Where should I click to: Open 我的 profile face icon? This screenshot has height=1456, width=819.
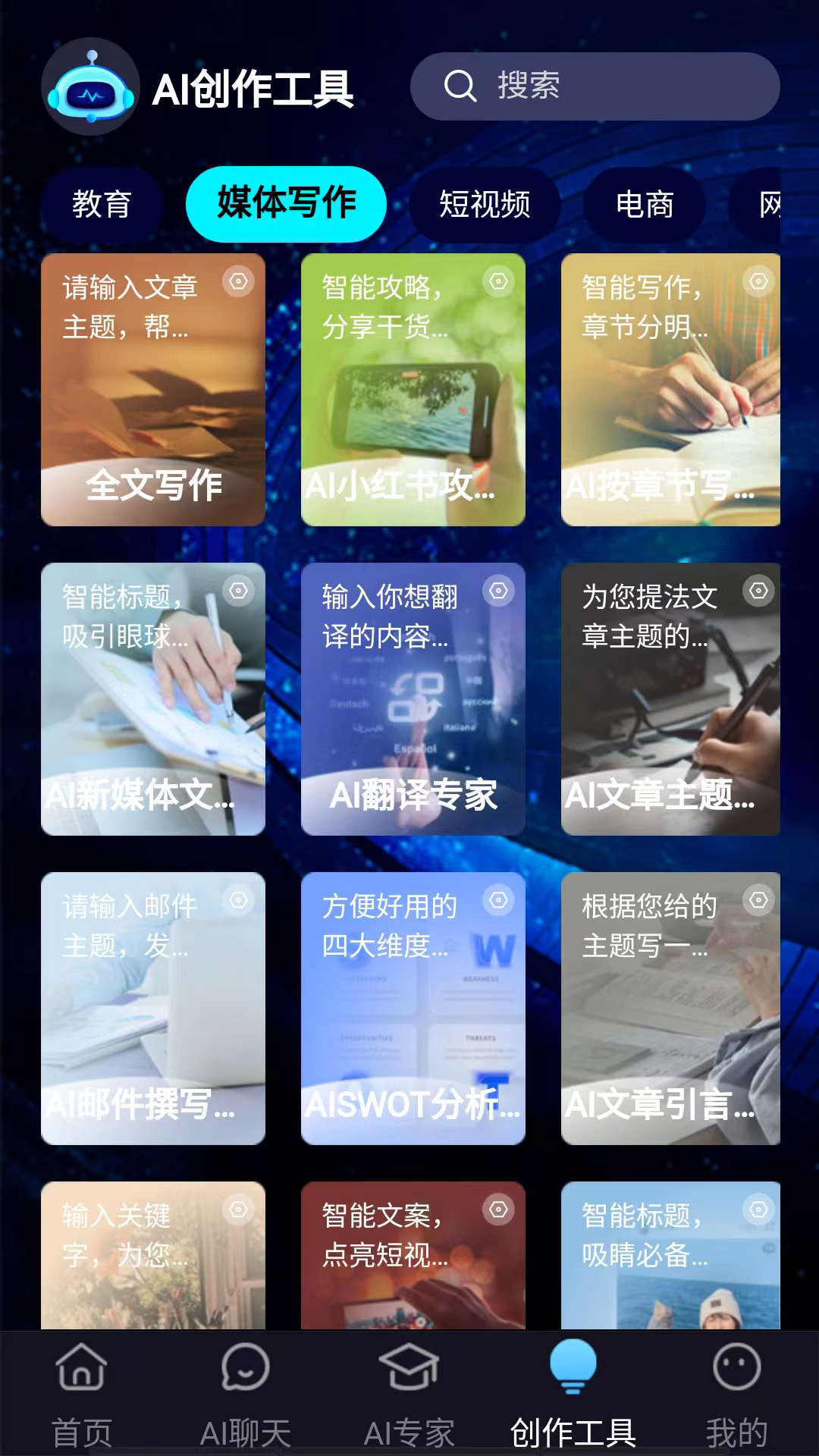[x=734, y=1365]
